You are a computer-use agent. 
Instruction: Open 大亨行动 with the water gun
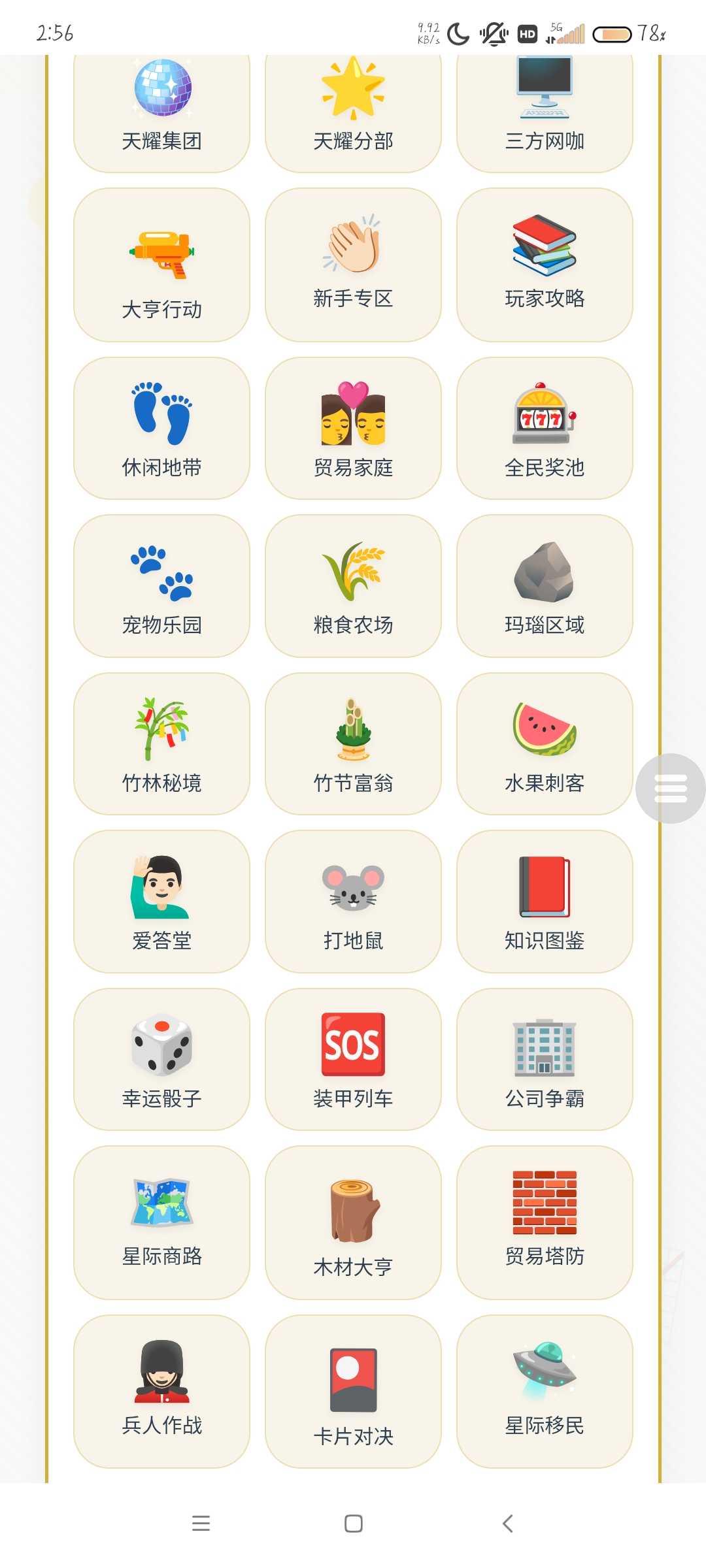tap(161, 265)
